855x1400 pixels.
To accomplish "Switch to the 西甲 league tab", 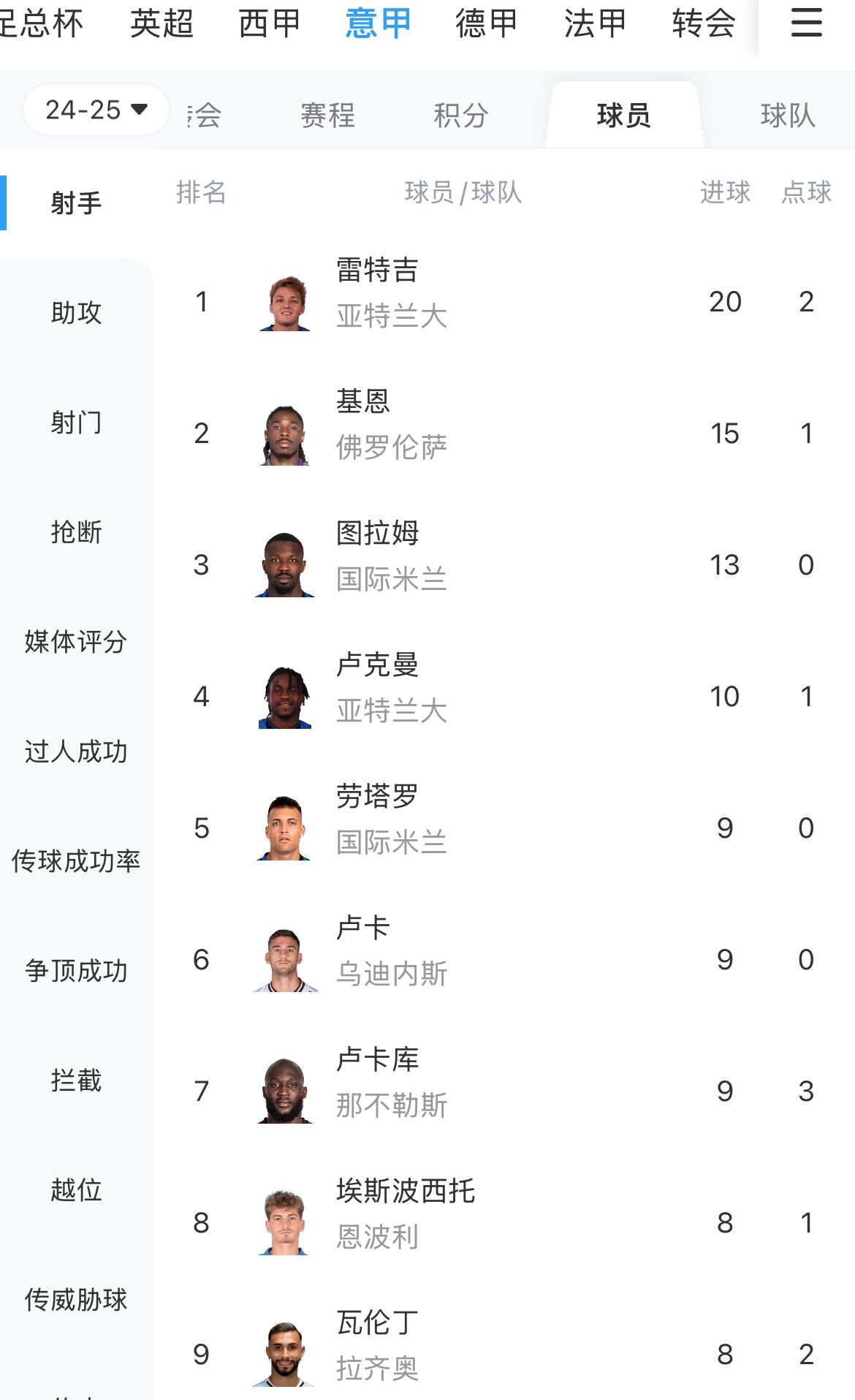I will 270,23.
